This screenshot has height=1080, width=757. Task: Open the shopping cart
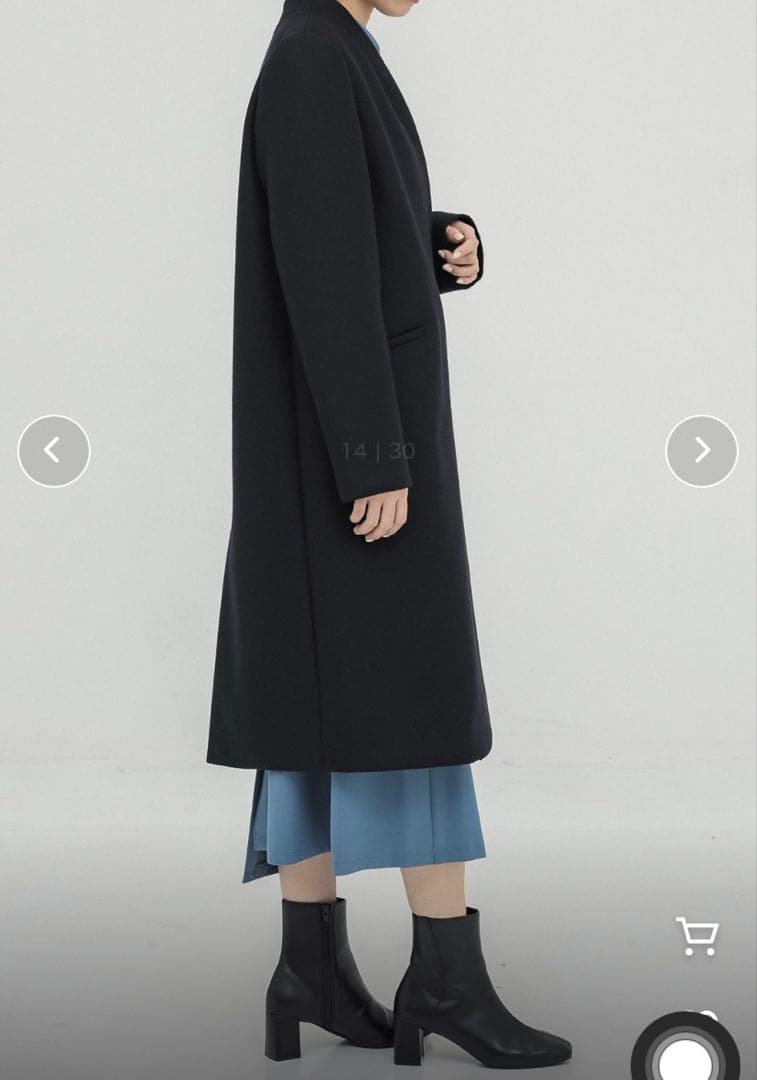pos(697,937)
